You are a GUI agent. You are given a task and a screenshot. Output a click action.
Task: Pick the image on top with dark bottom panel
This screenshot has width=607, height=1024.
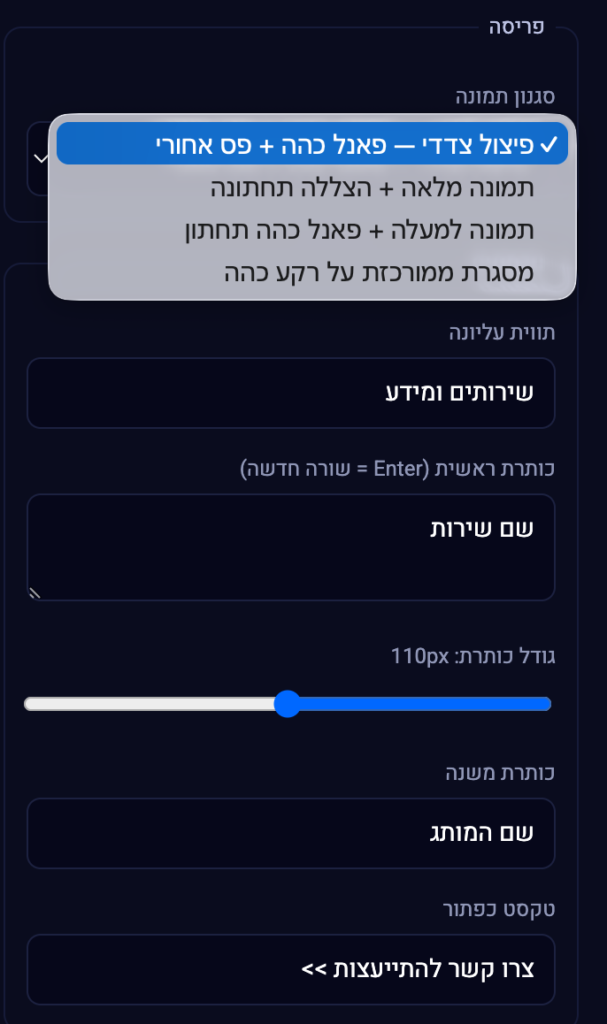[x=312, y=230]
